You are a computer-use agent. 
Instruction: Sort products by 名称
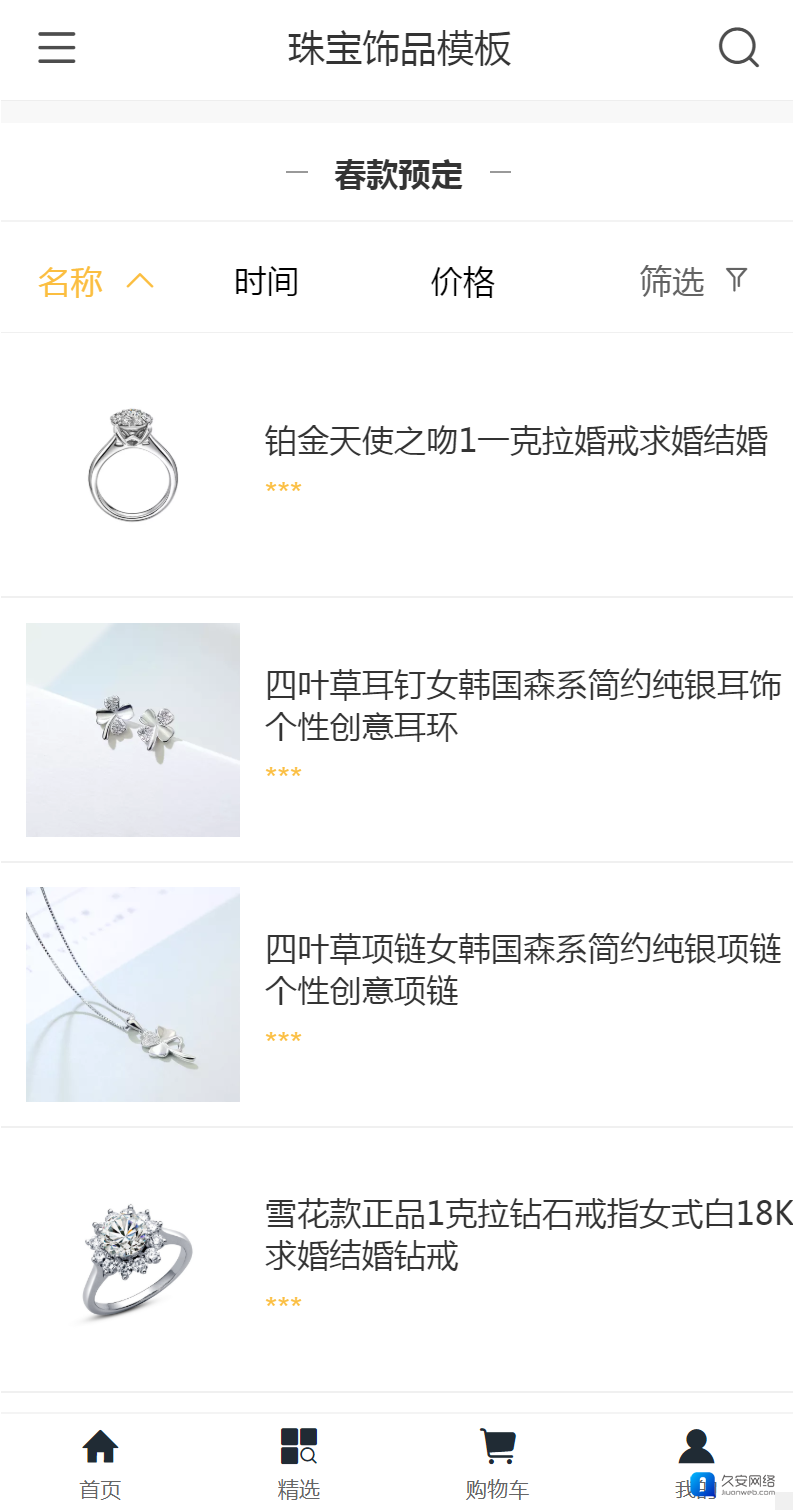pos(95,282)
